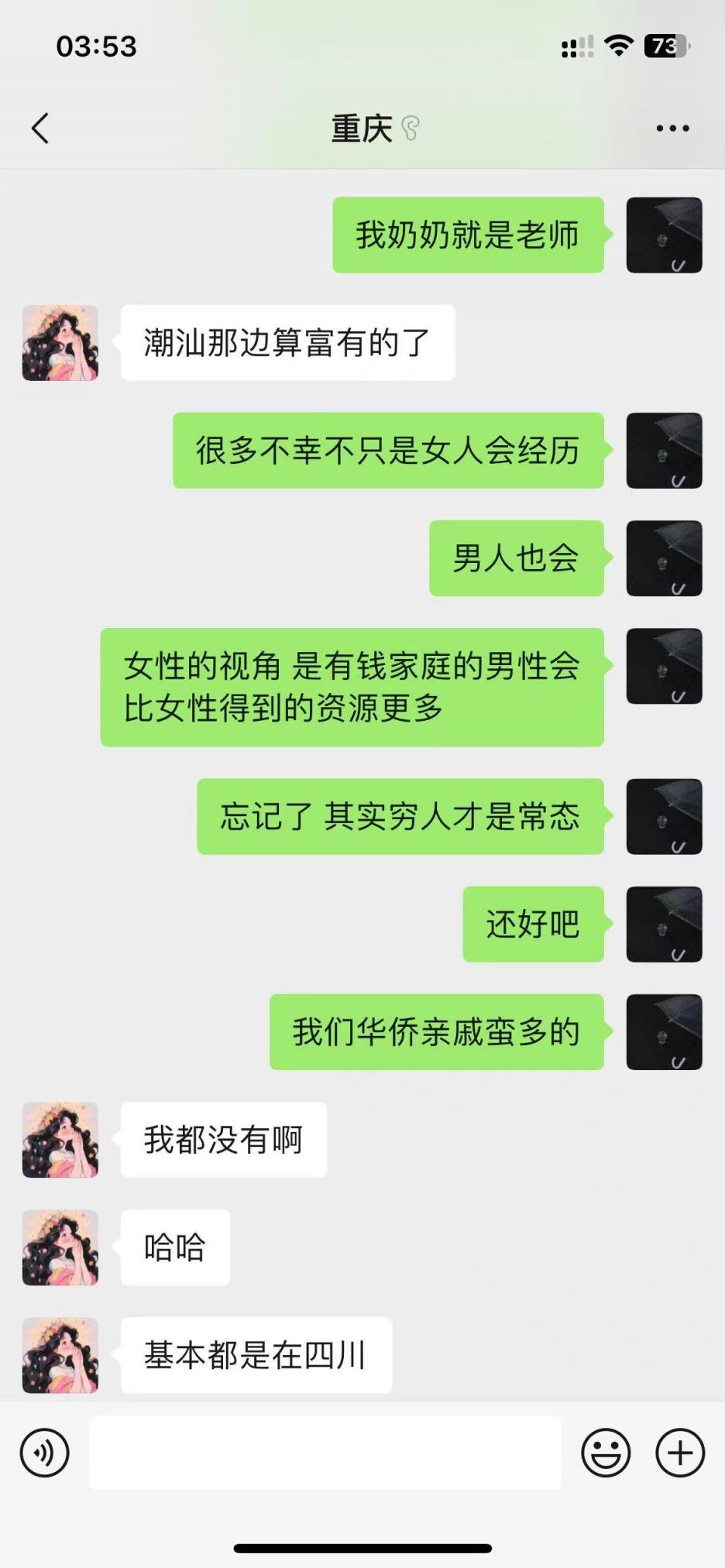Switch to voice message input
The height and width of the screenshot is (1568, 725).
point(45,1453)
